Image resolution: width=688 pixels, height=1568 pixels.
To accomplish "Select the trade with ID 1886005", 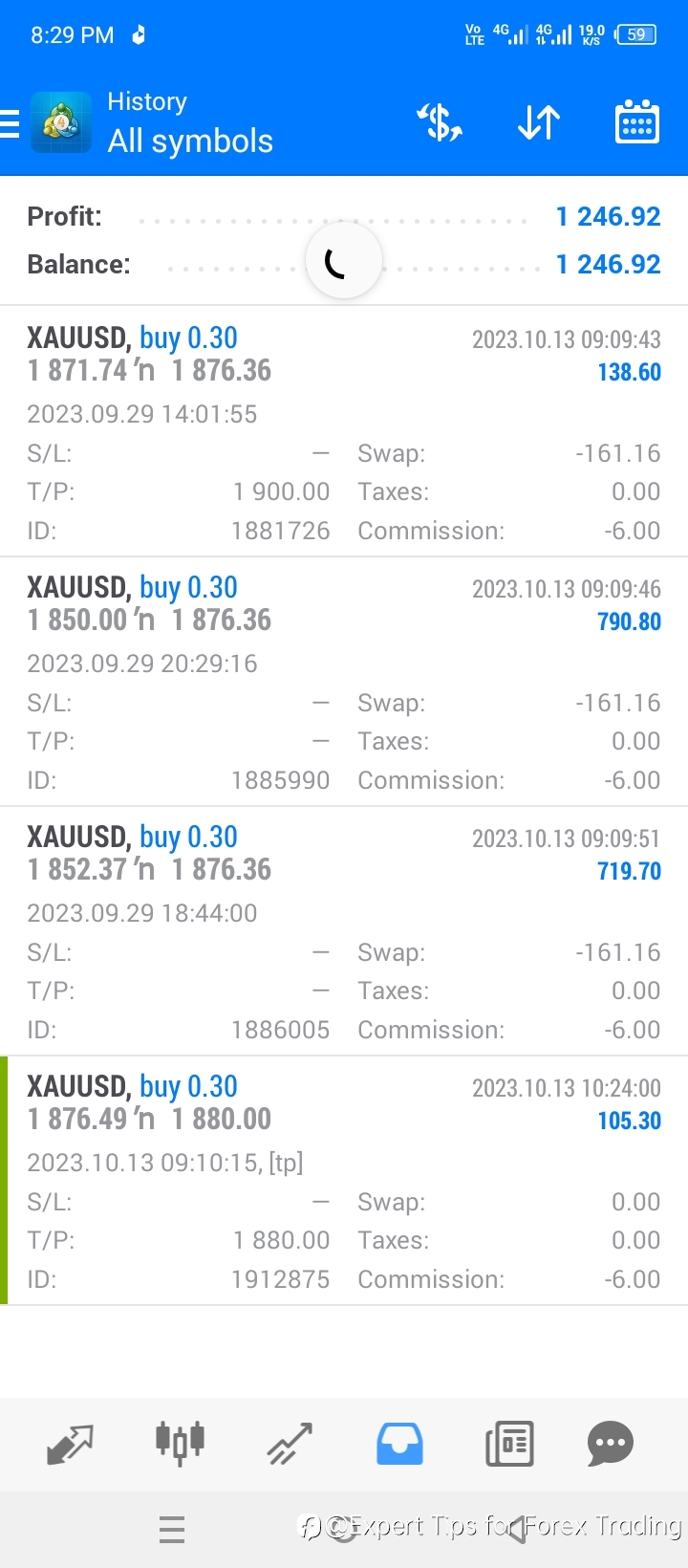I will (344, 931).
